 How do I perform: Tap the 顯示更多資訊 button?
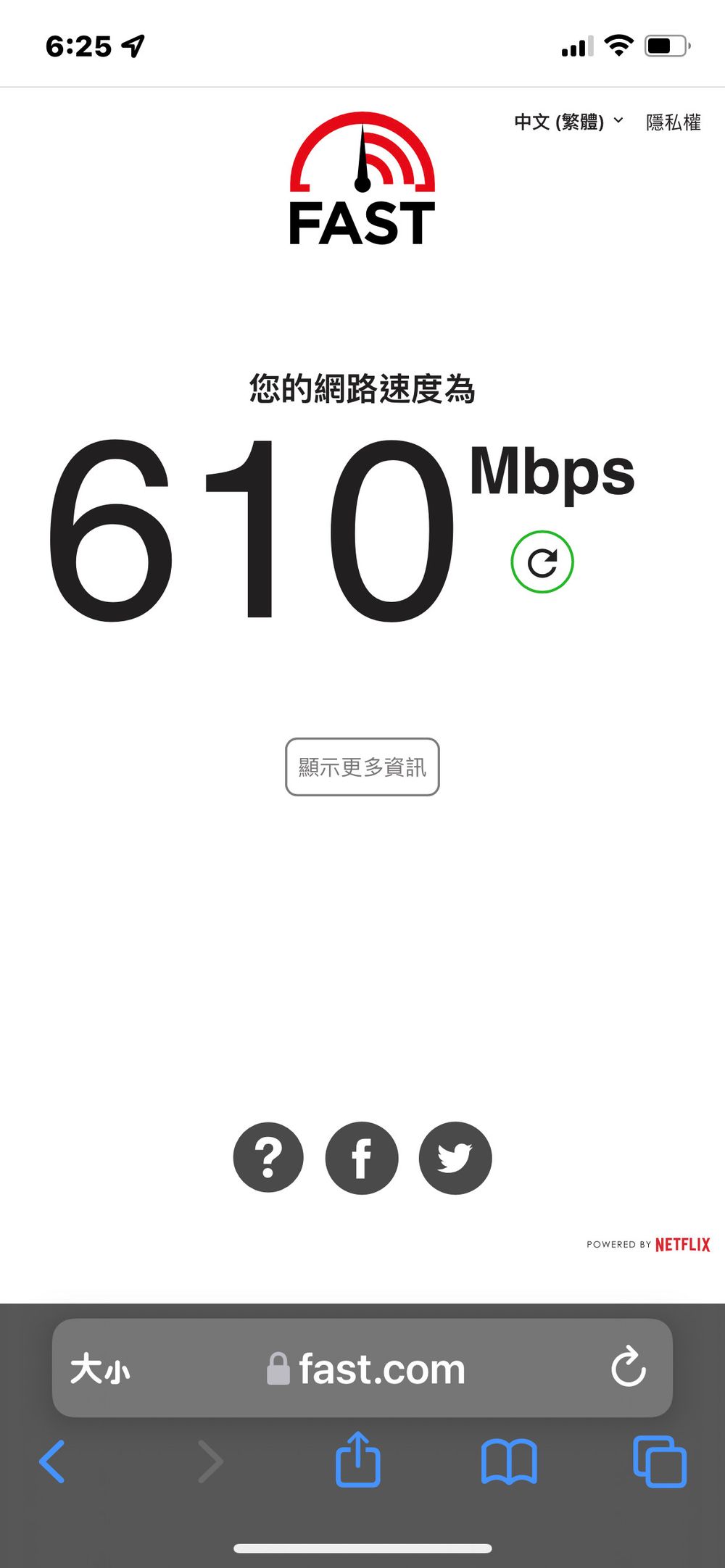tap(362, 767)
